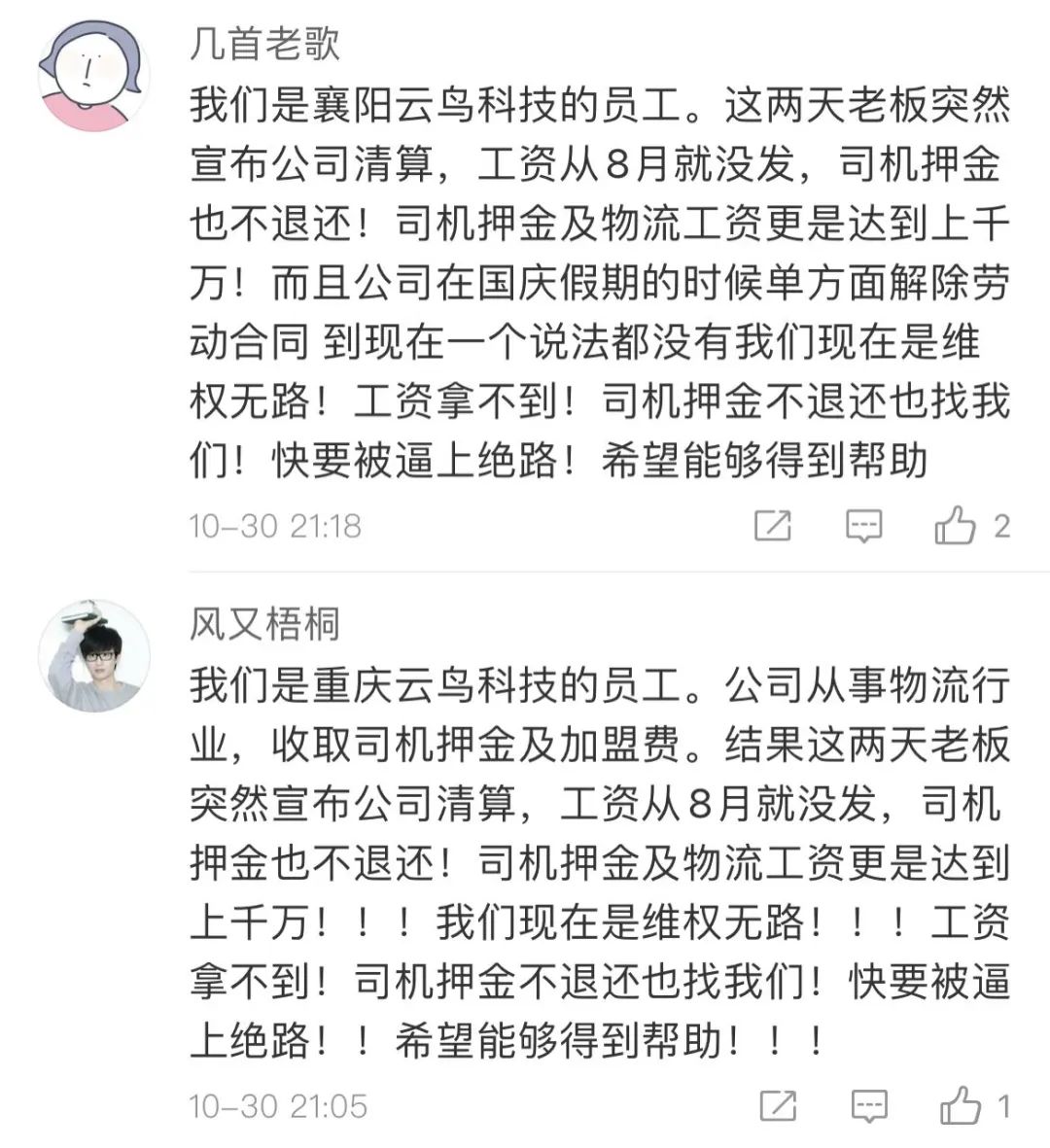Tap the username 几首老歌

tap(264, 44)
